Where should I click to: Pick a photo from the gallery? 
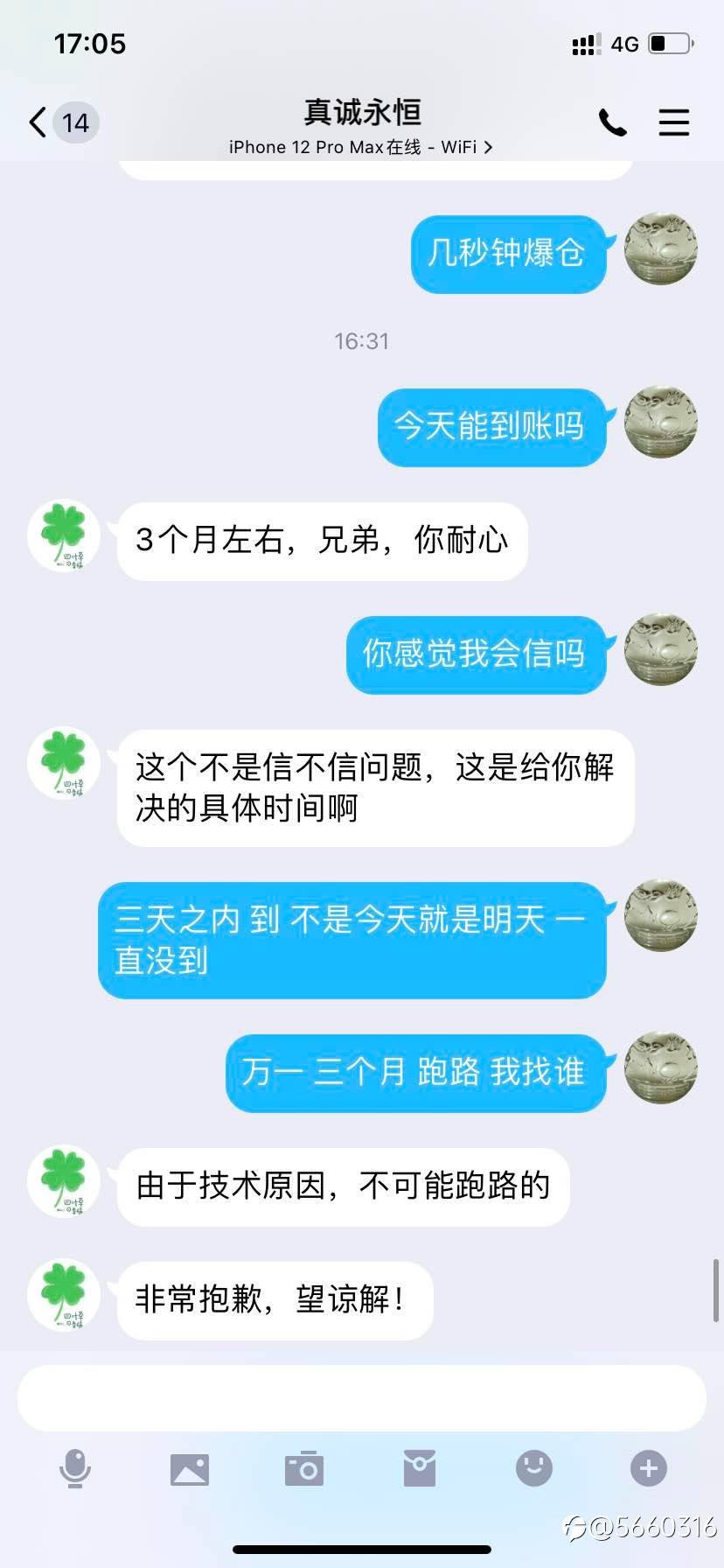190,1469
